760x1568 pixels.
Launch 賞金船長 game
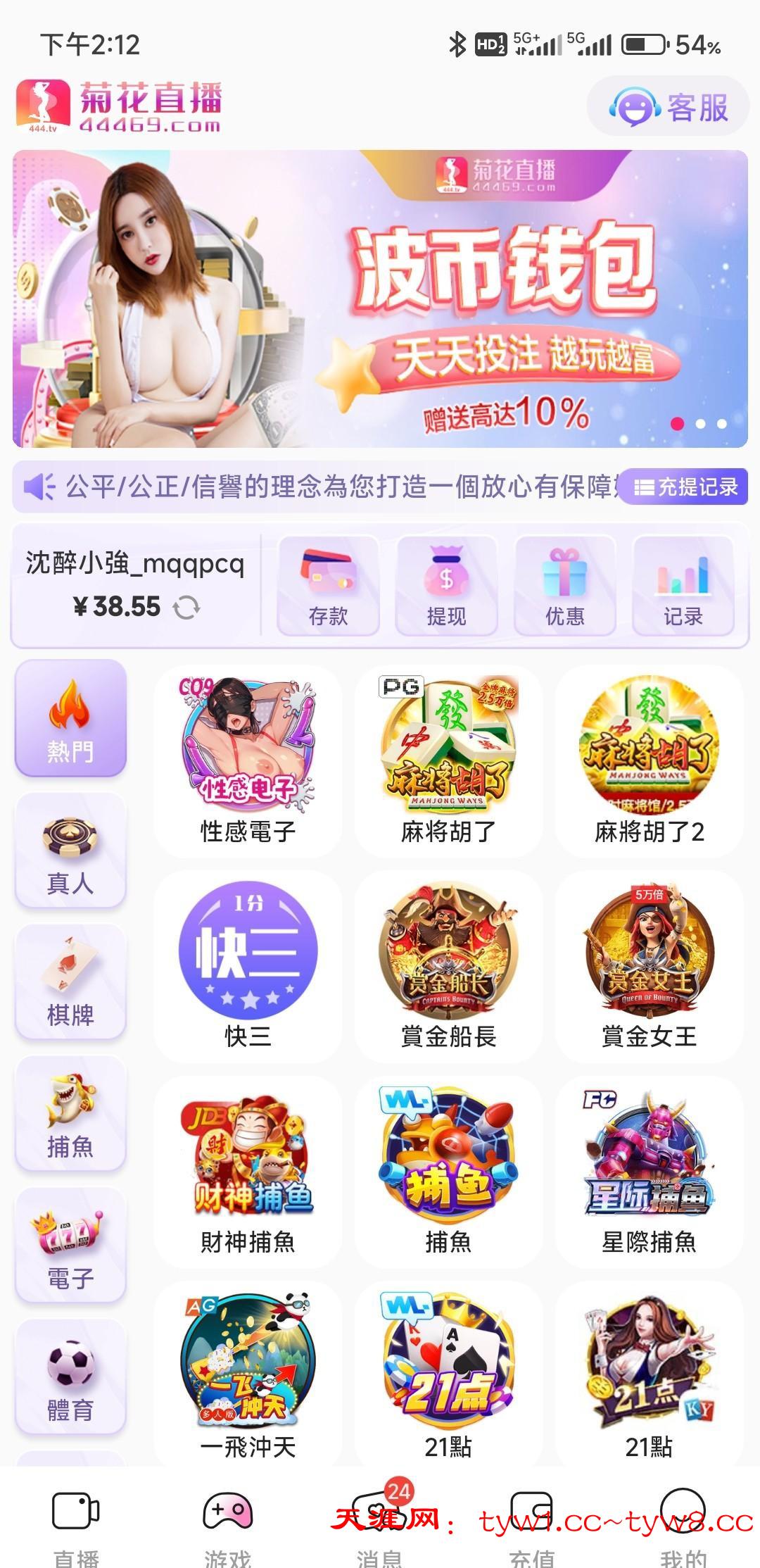[448, 965]
